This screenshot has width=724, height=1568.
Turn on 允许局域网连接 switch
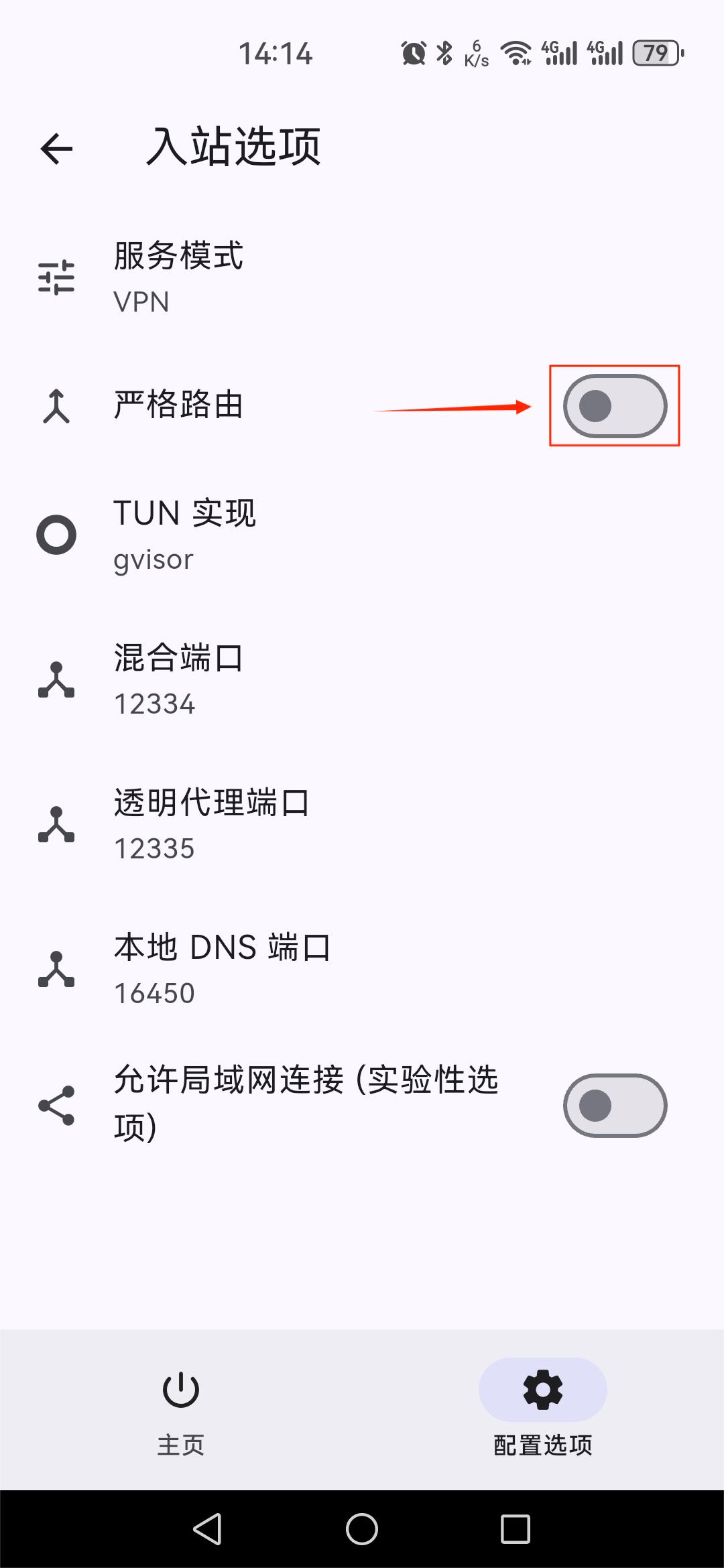tap(615, 1106)
